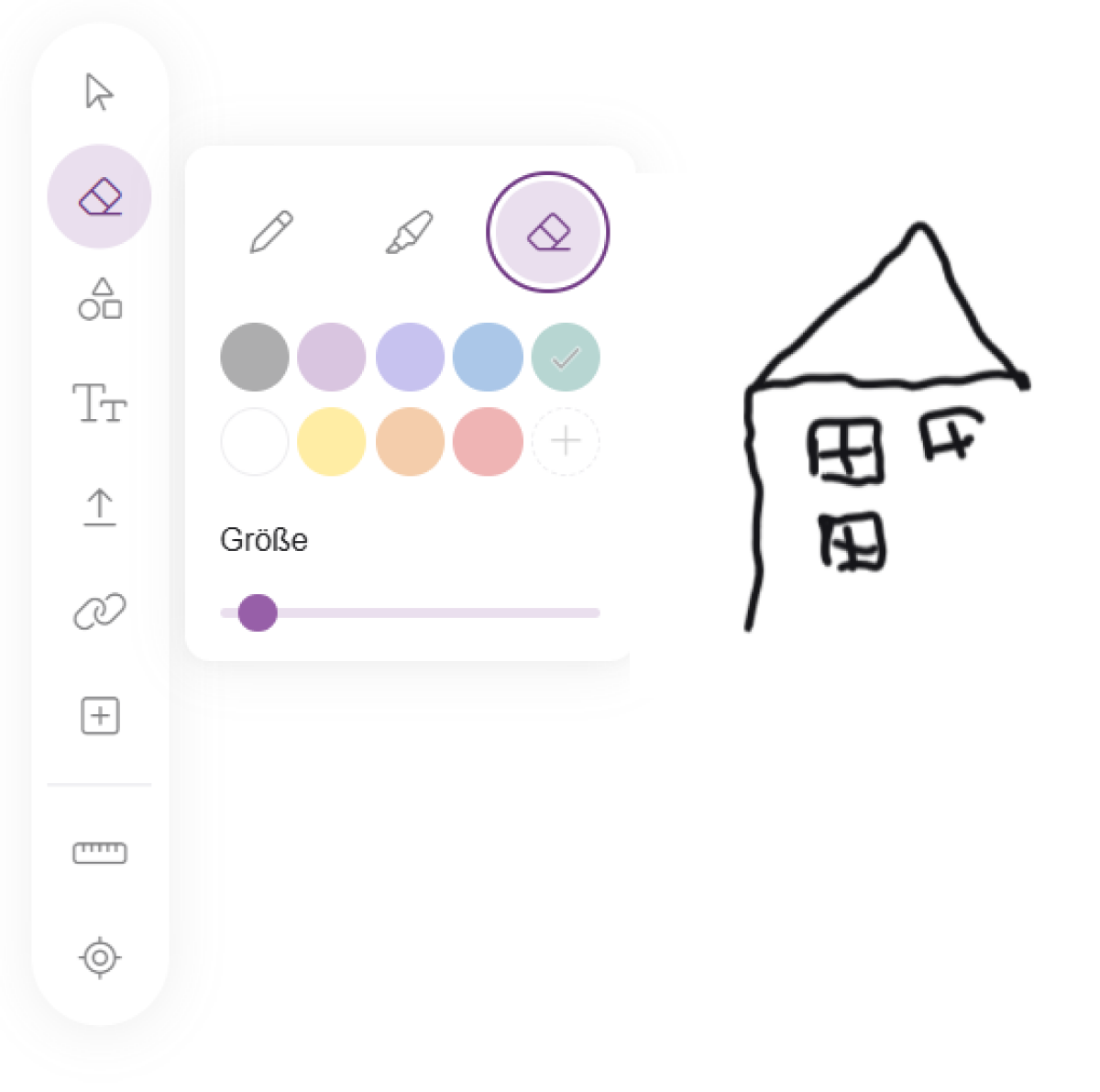Choose the orange peach swatch

(410, 442)
